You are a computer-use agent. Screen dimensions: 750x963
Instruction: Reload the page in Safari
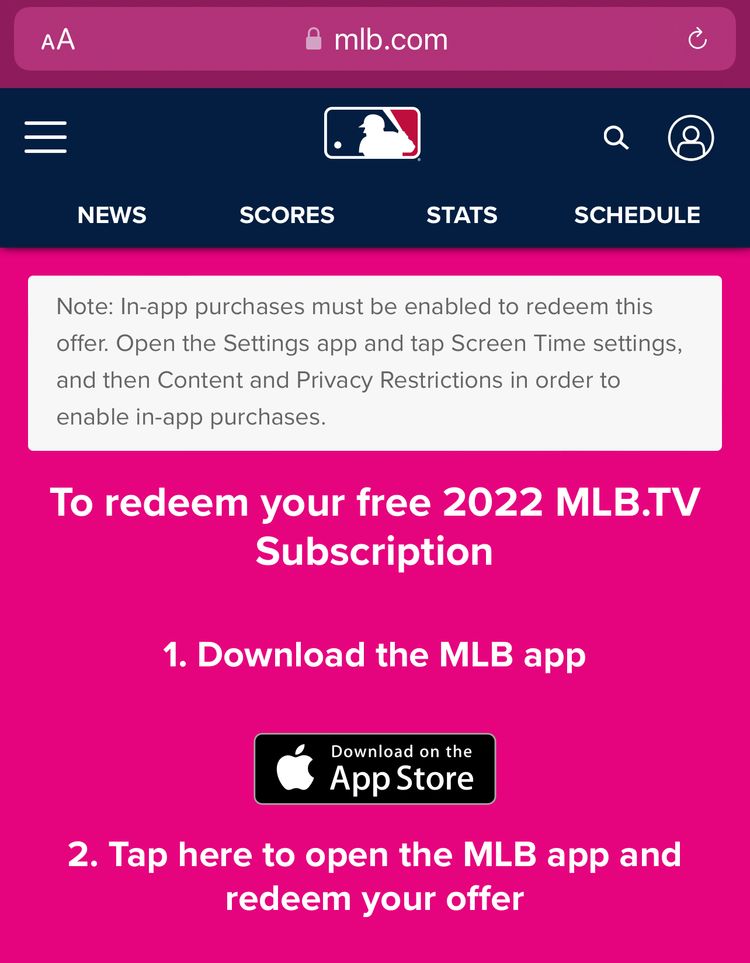[697, 40]
